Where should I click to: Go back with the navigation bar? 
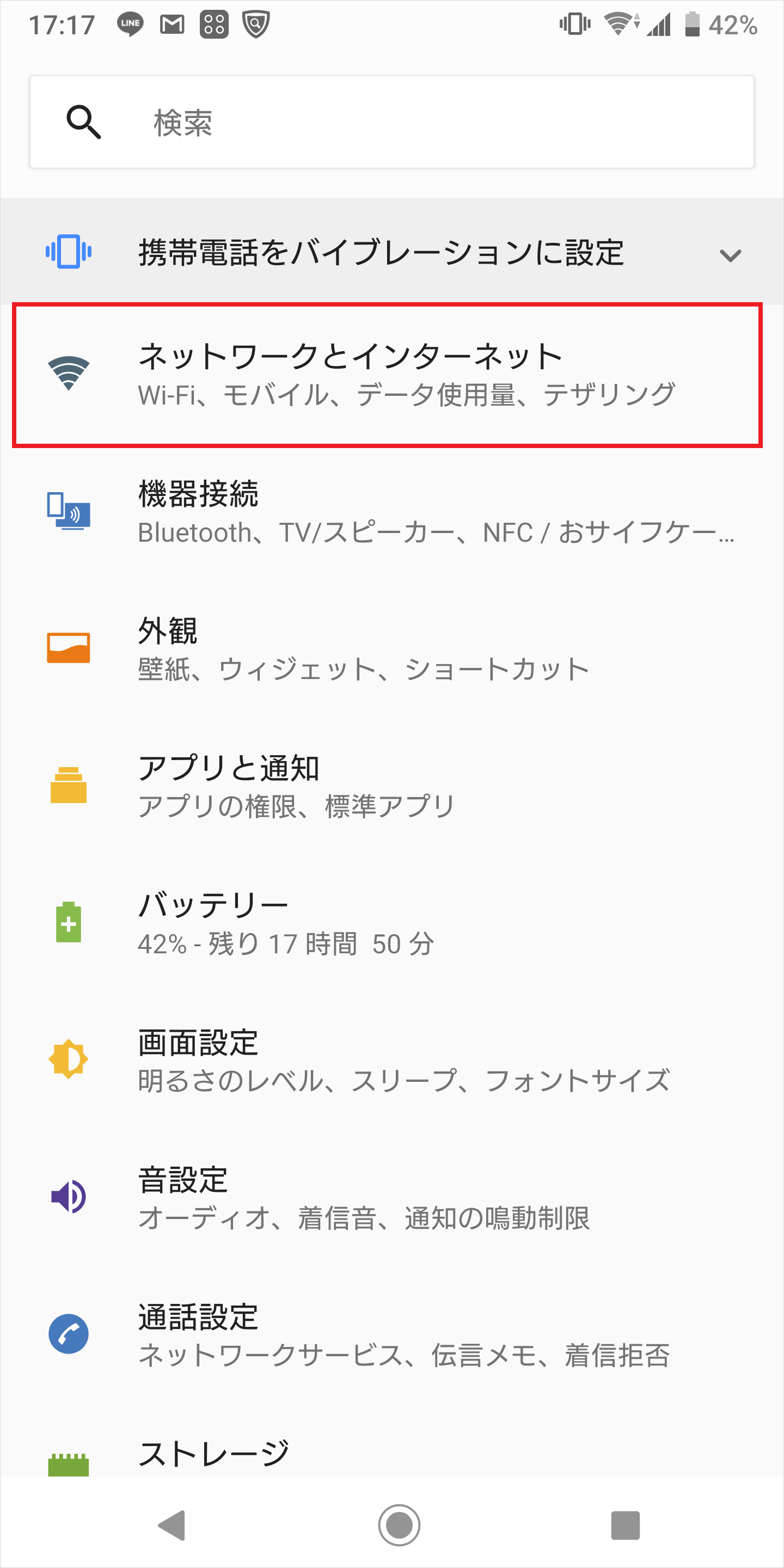pos(171,1526)
